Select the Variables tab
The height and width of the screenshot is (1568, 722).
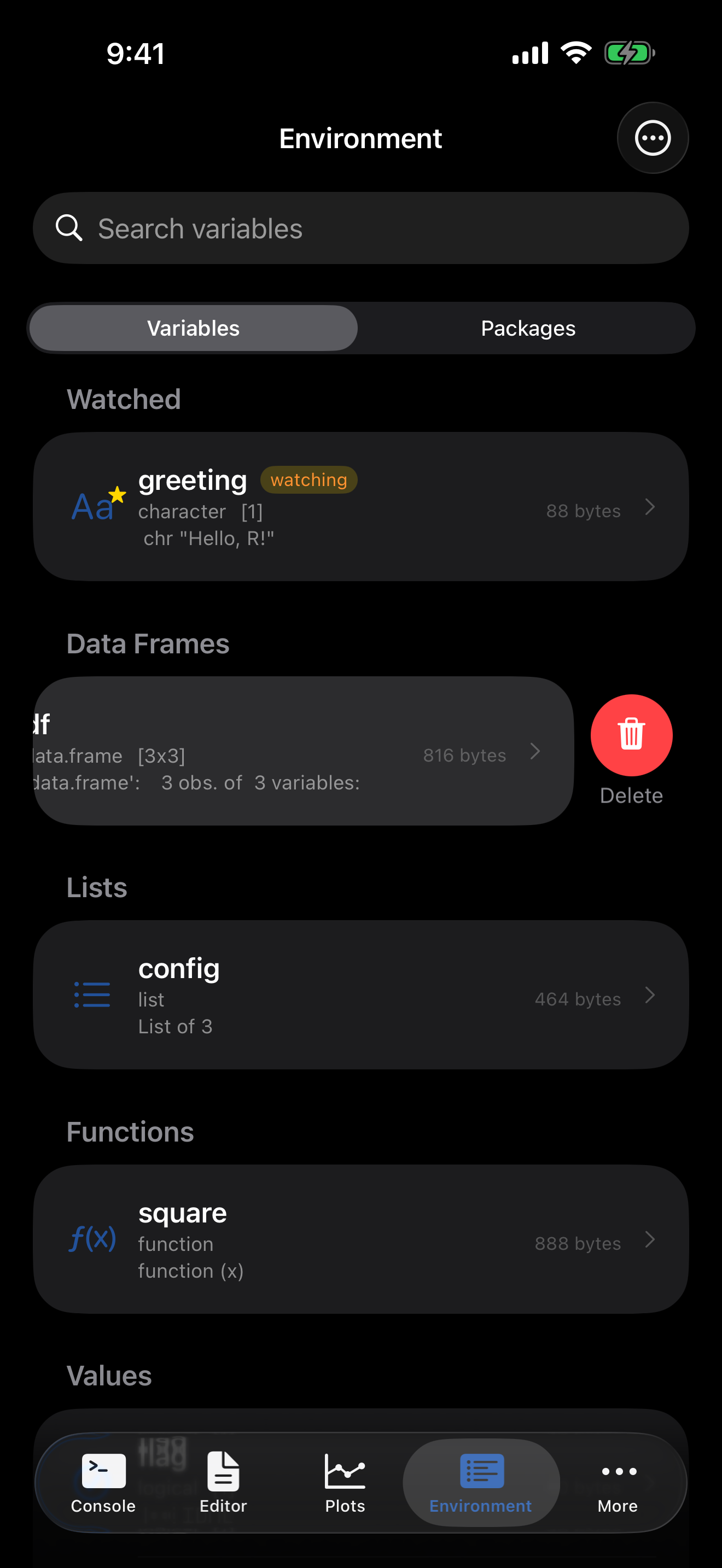tap(193, 328)
